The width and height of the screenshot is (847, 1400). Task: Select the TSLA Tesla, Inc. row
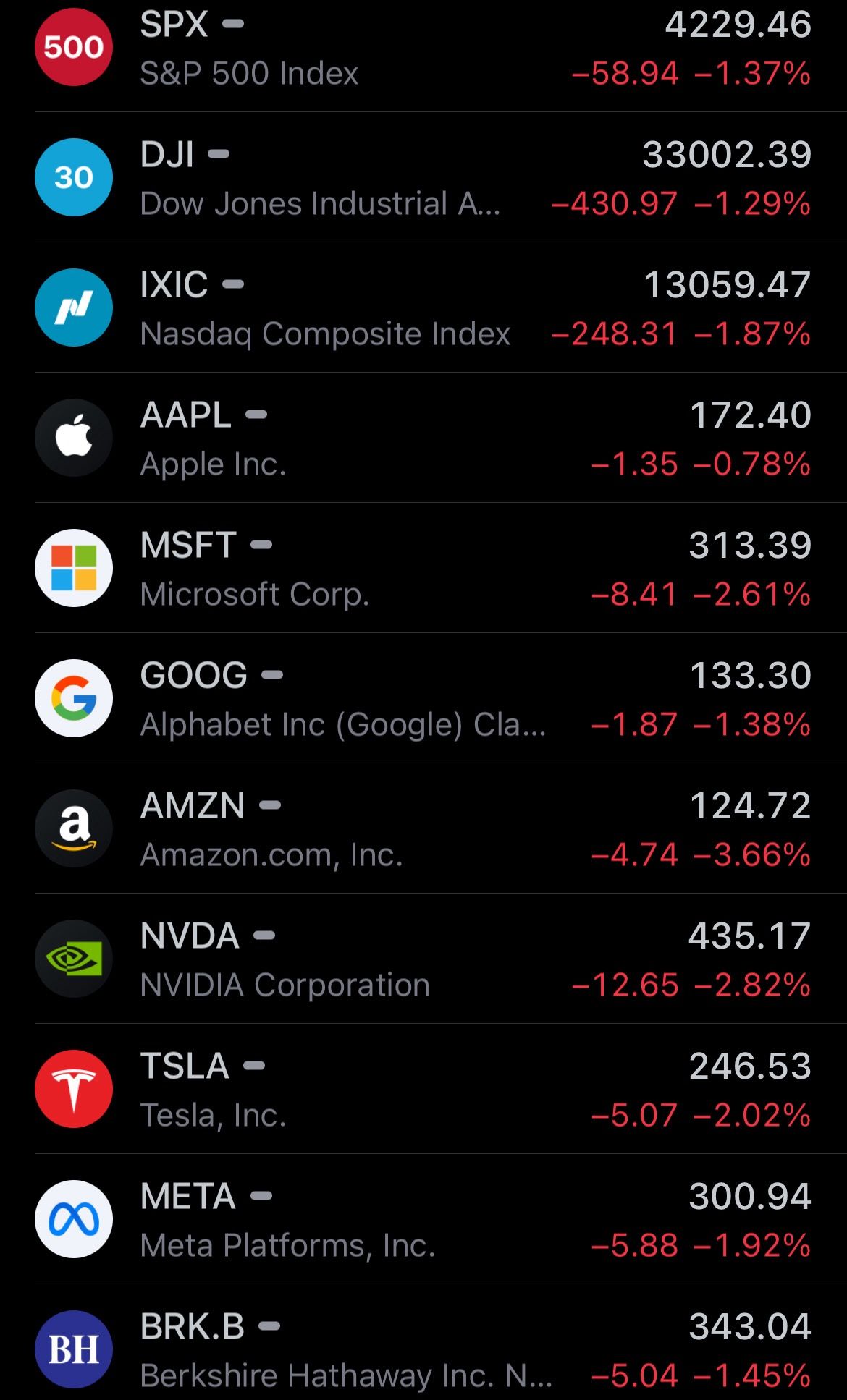[x=423, y=1089]
